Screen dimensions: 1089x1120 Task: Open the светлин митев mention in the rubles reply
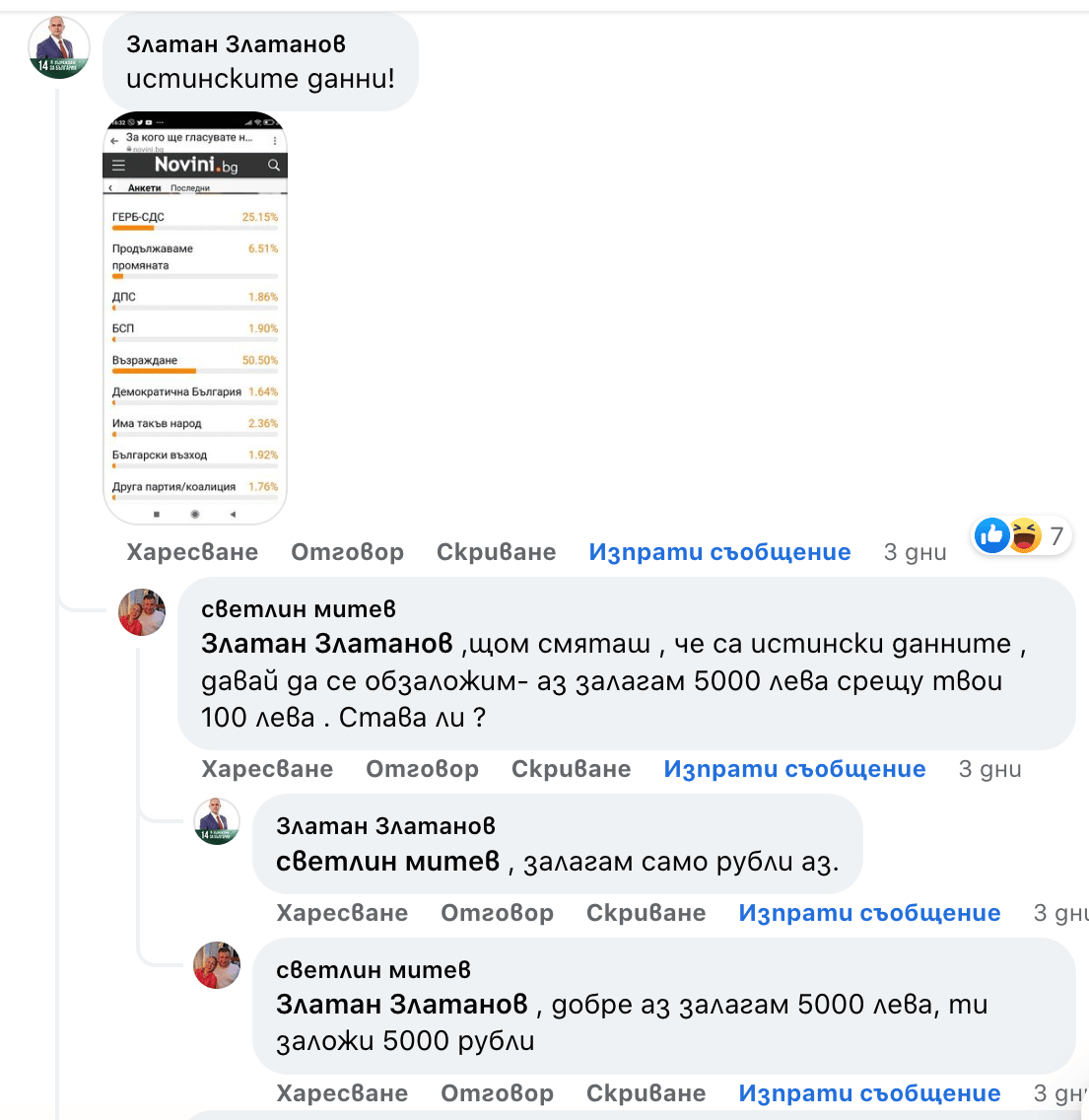tap(387, 862)
